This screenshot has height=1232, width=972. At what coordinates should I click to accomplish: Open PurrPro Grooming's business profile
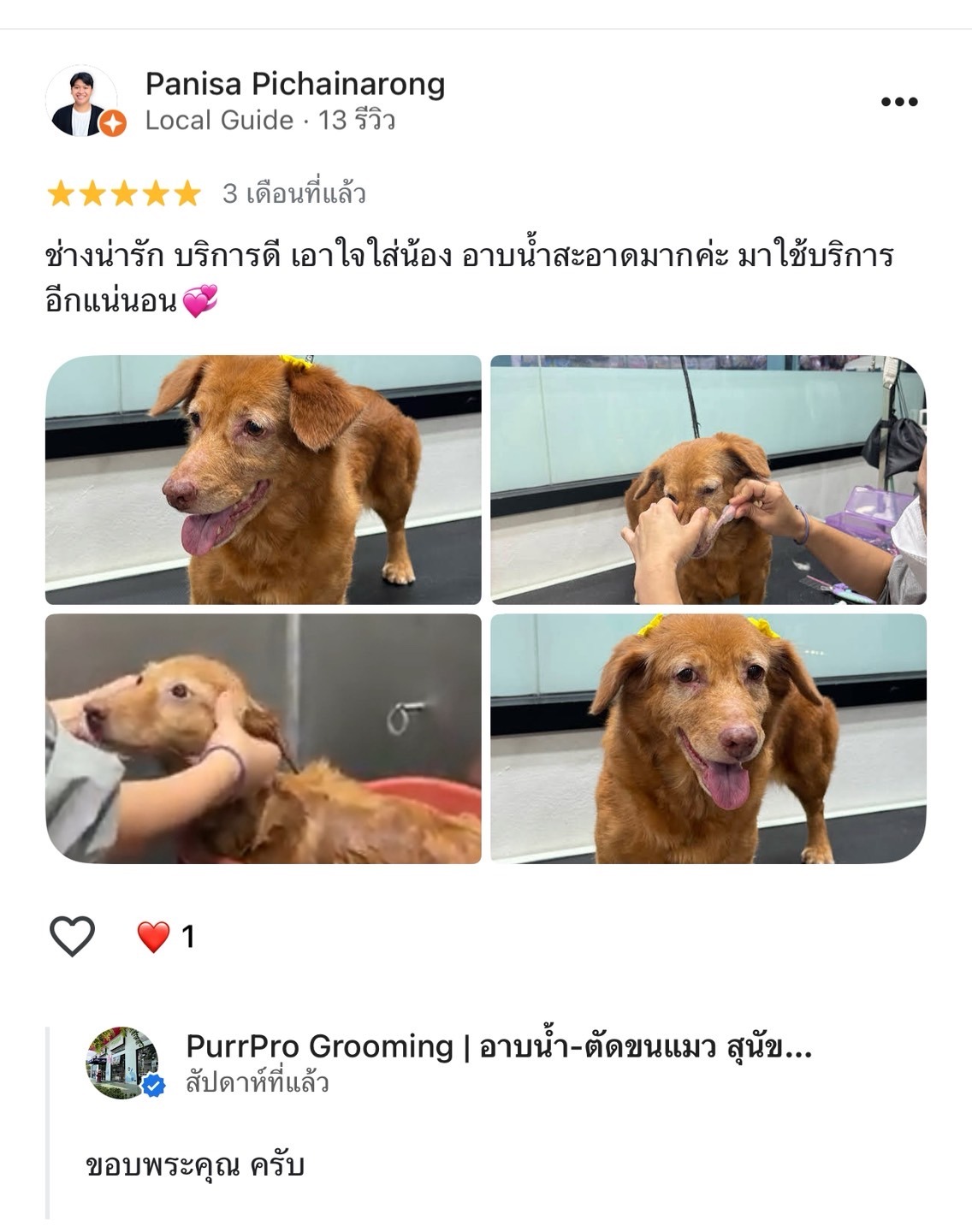click(x=498, y=1046)
